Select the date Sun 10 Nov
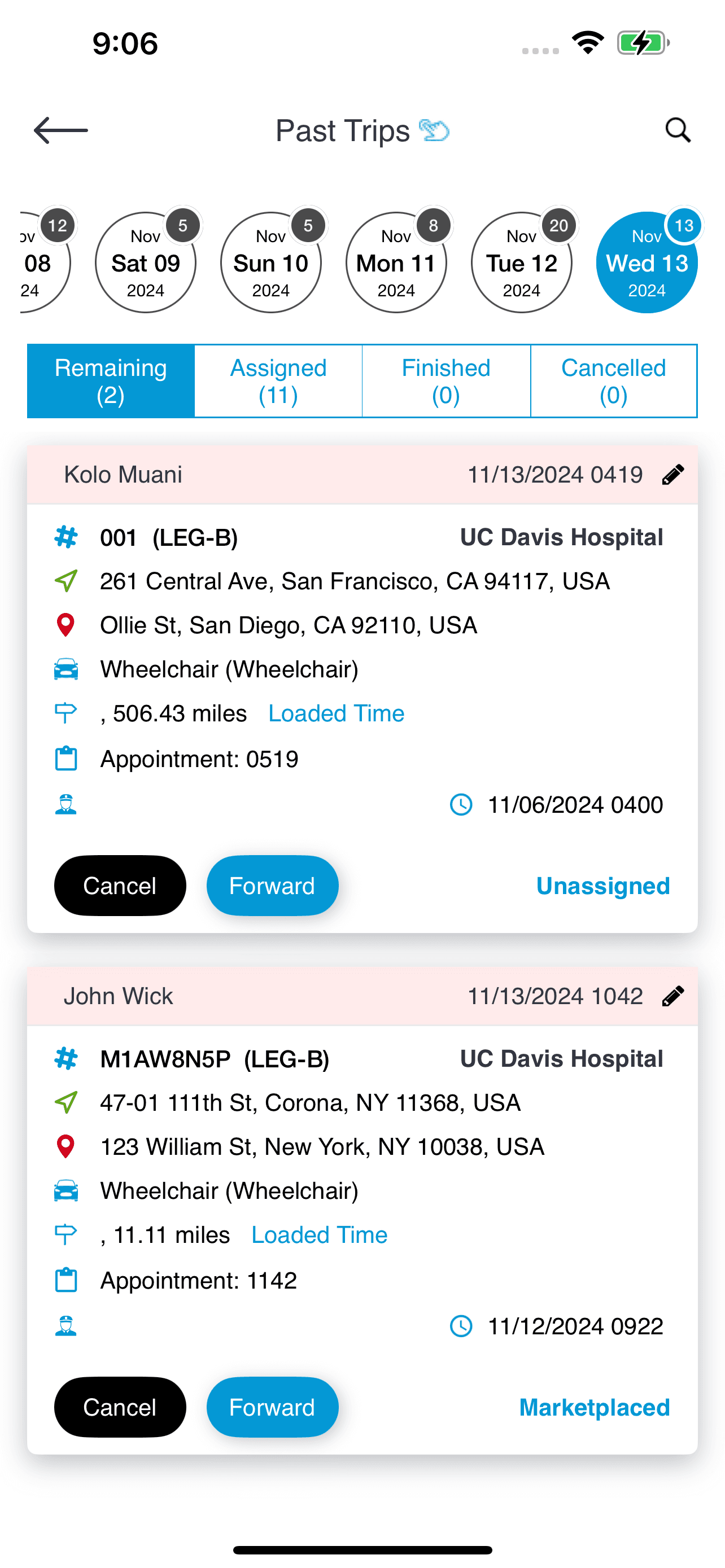The height and width of the screenshot is (1568, 725). point(271,262)
